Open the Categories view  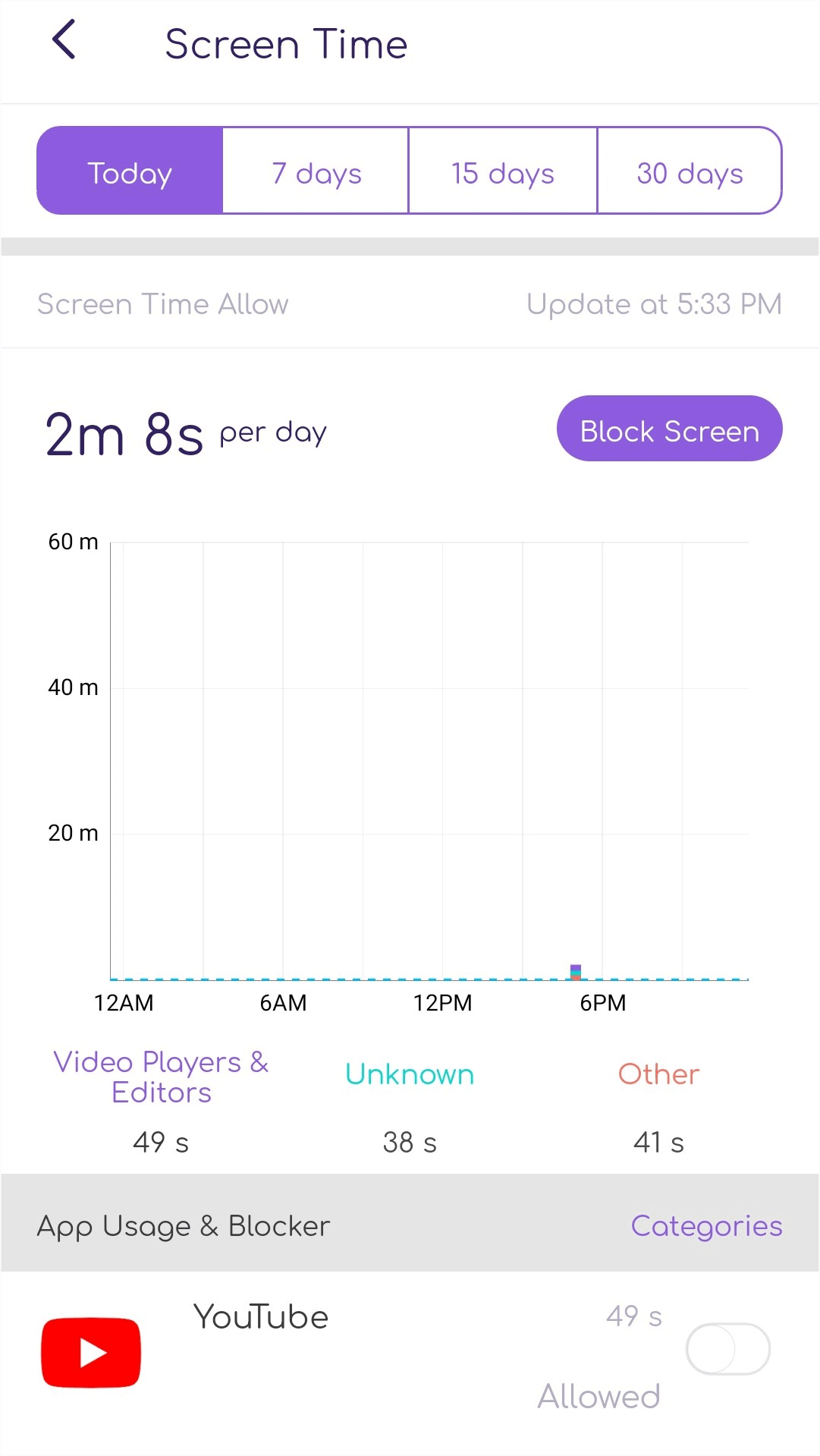pos(706,1225)
